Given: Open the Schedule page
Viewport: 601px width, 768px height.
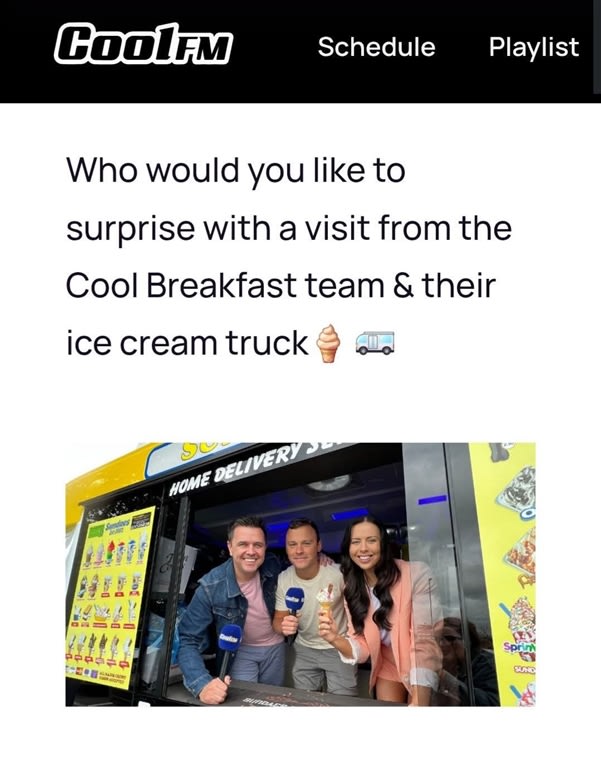Looking at the screenshot, I should pyautogui.click(x=376, y=47).
